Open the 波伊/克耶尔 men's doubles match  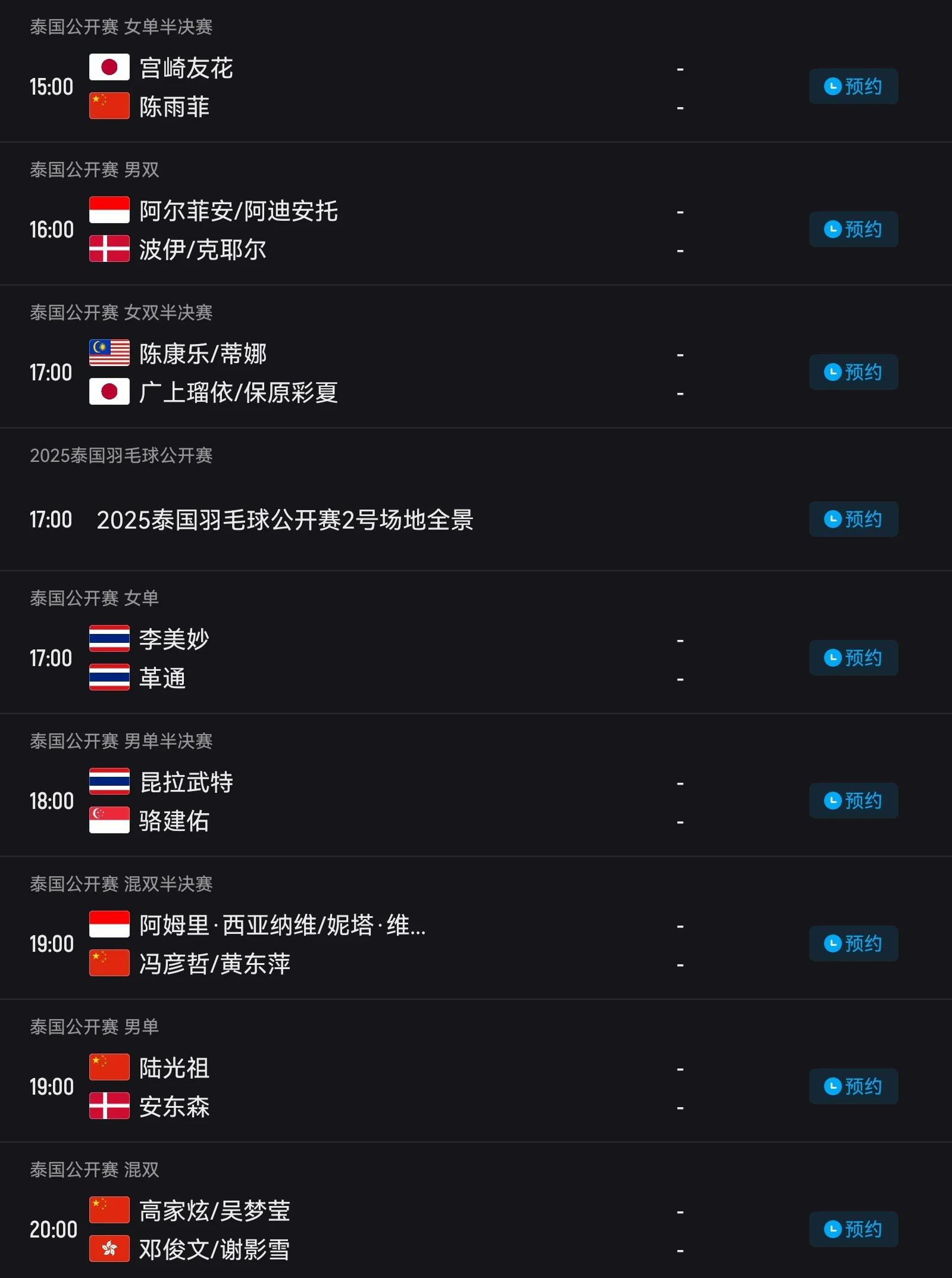click(x=202, y=249)
